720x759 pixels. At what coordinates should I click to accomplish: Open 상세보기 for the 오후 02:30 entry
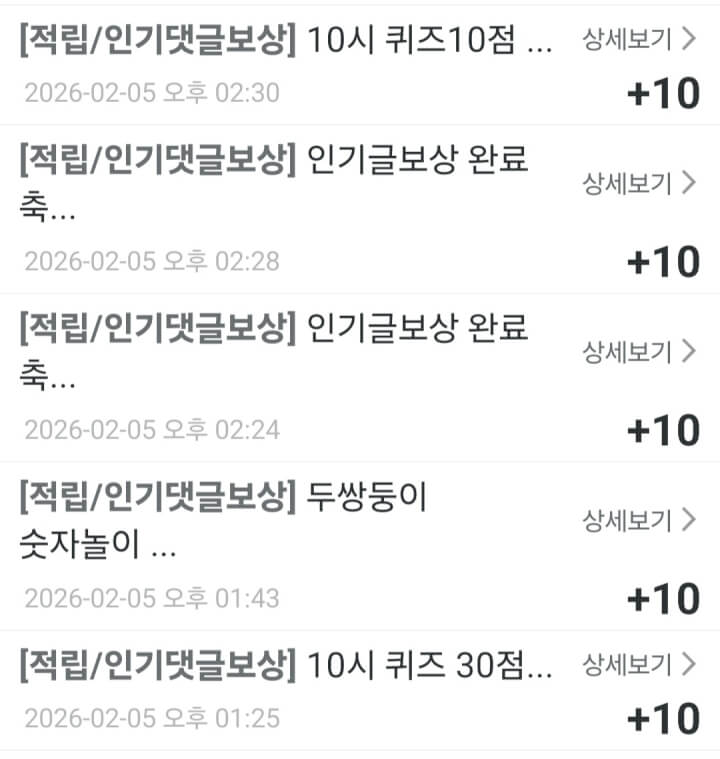coord(639,40)
